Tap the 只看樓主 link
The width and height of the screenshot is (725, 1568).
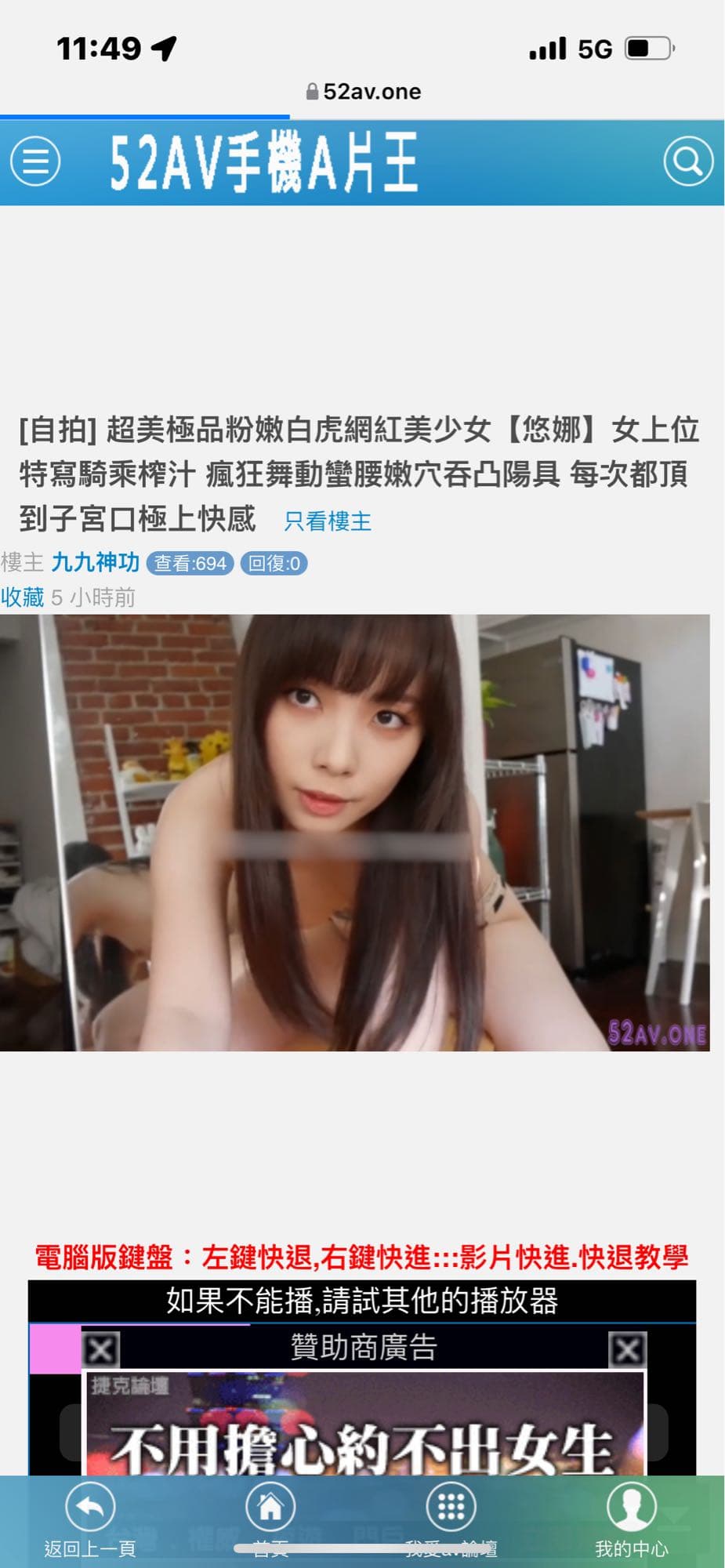pos(328,521)
